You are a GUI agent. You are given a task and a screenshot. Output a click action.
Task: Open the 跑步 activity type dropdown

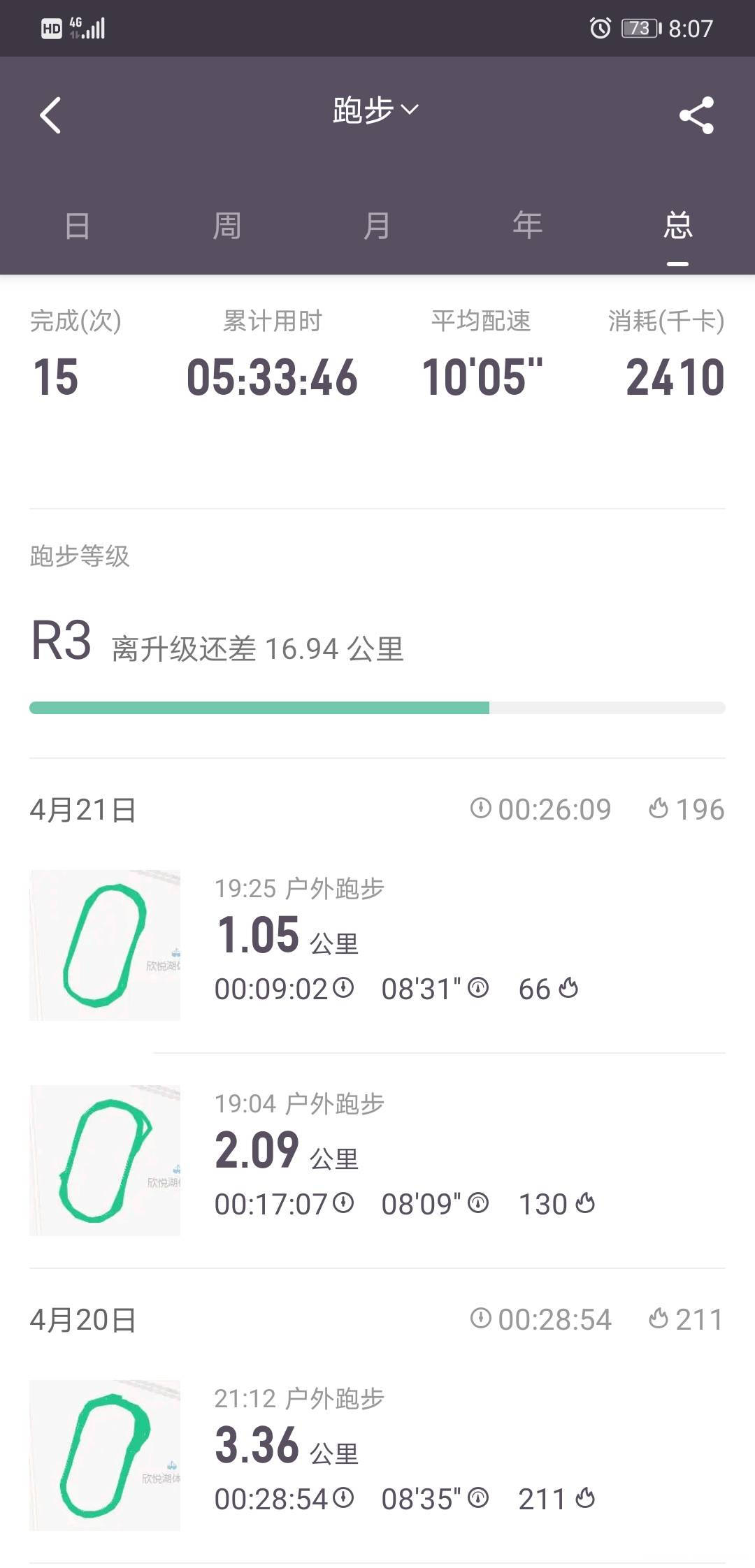371,108
